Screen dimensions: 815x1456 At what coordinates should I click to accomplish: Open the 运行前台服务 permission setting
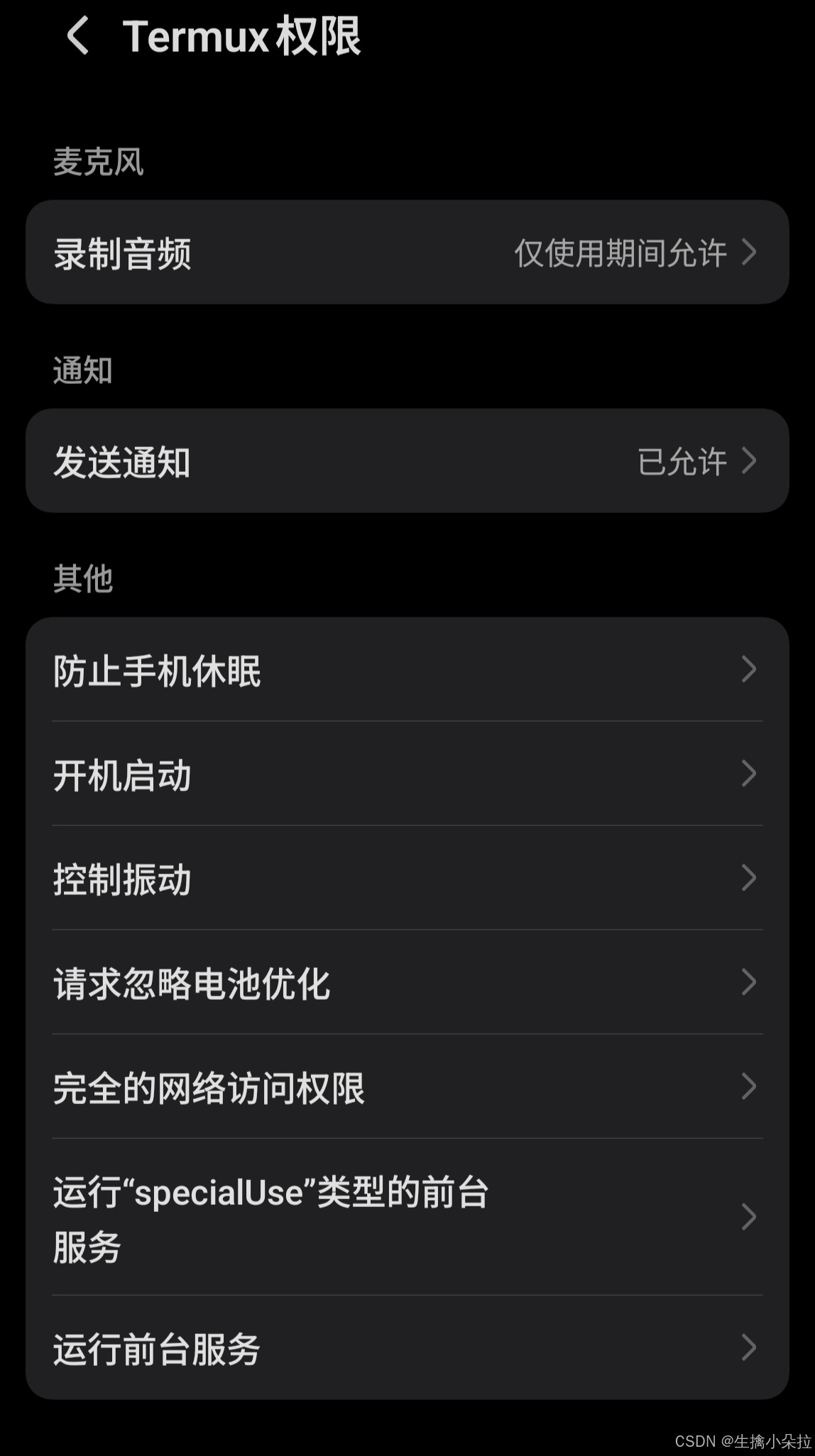click(284, 1348)
